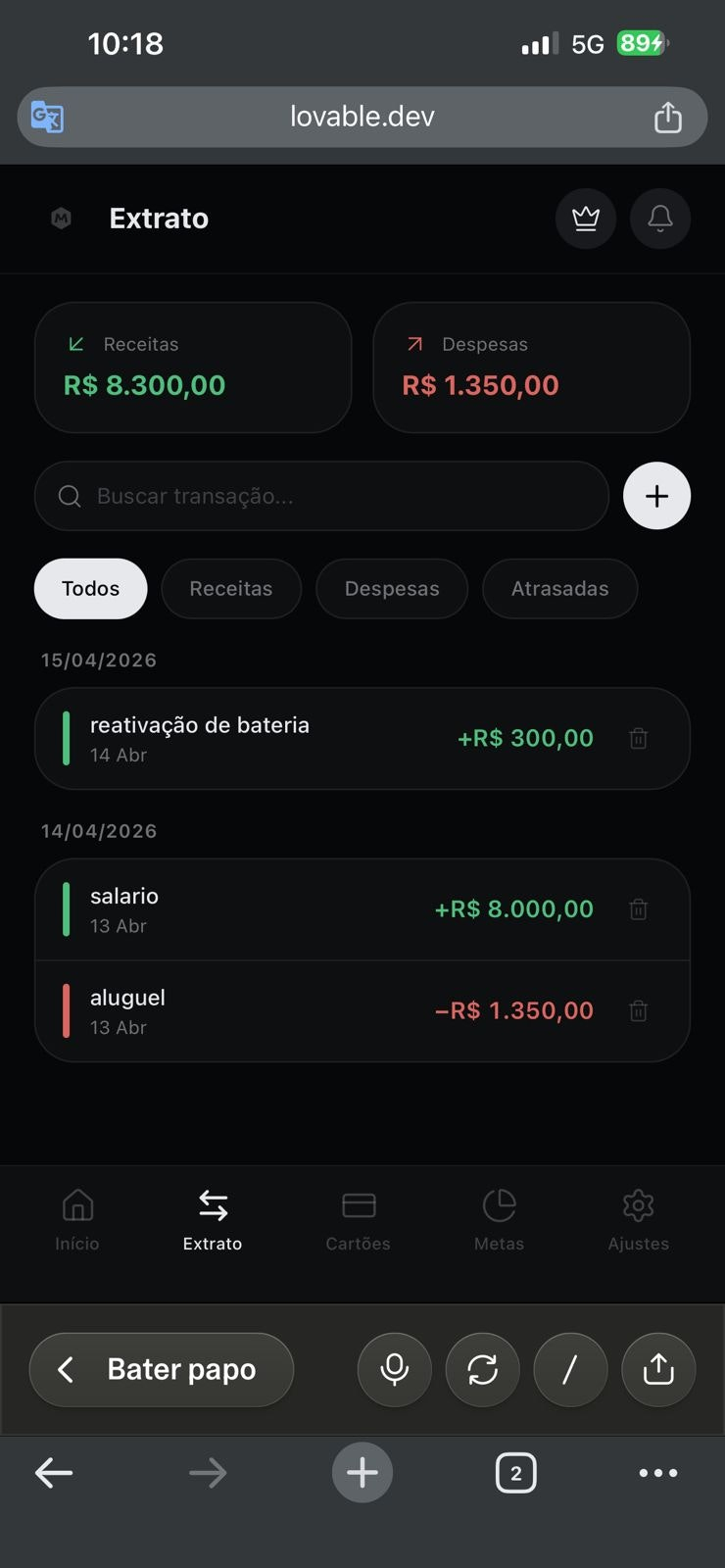Open the premium crown icon

[x=586, y=218]
